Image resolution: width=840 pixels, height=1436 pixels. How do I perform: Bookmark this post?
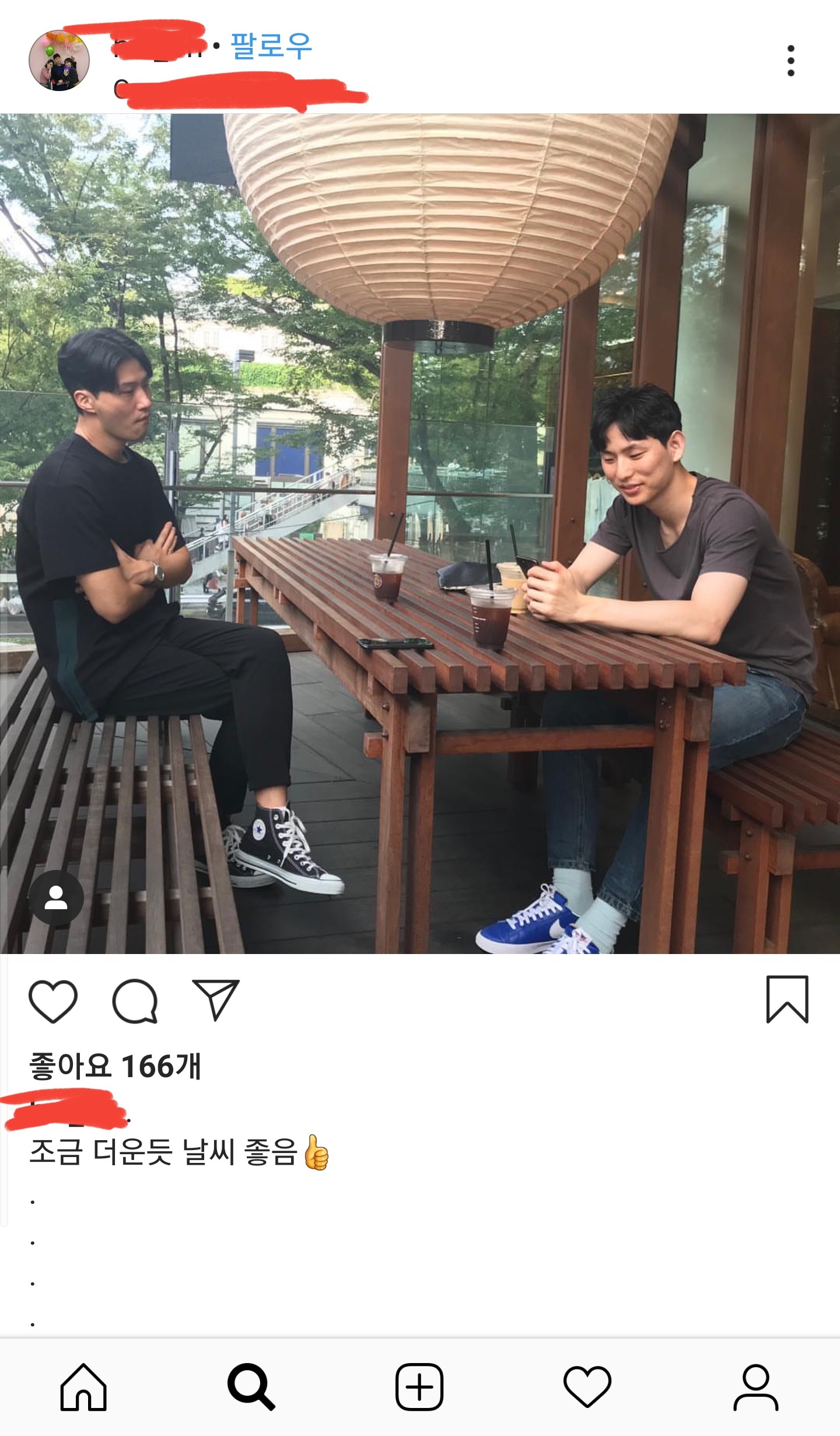tap(787, 1000)
